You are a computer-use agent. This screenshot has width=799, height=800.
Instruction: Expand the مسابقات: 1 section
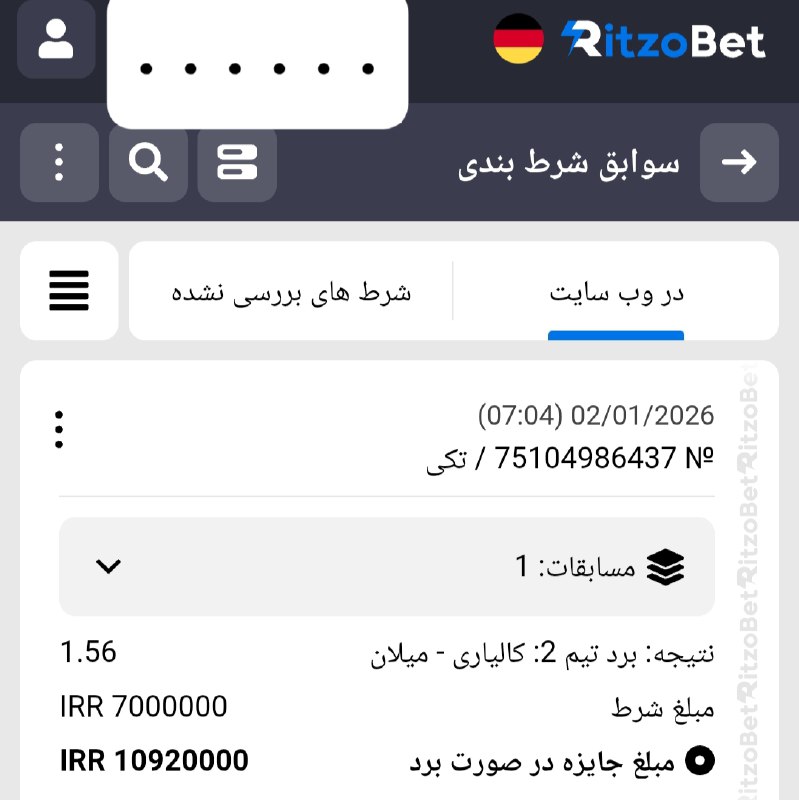point(108,567)
